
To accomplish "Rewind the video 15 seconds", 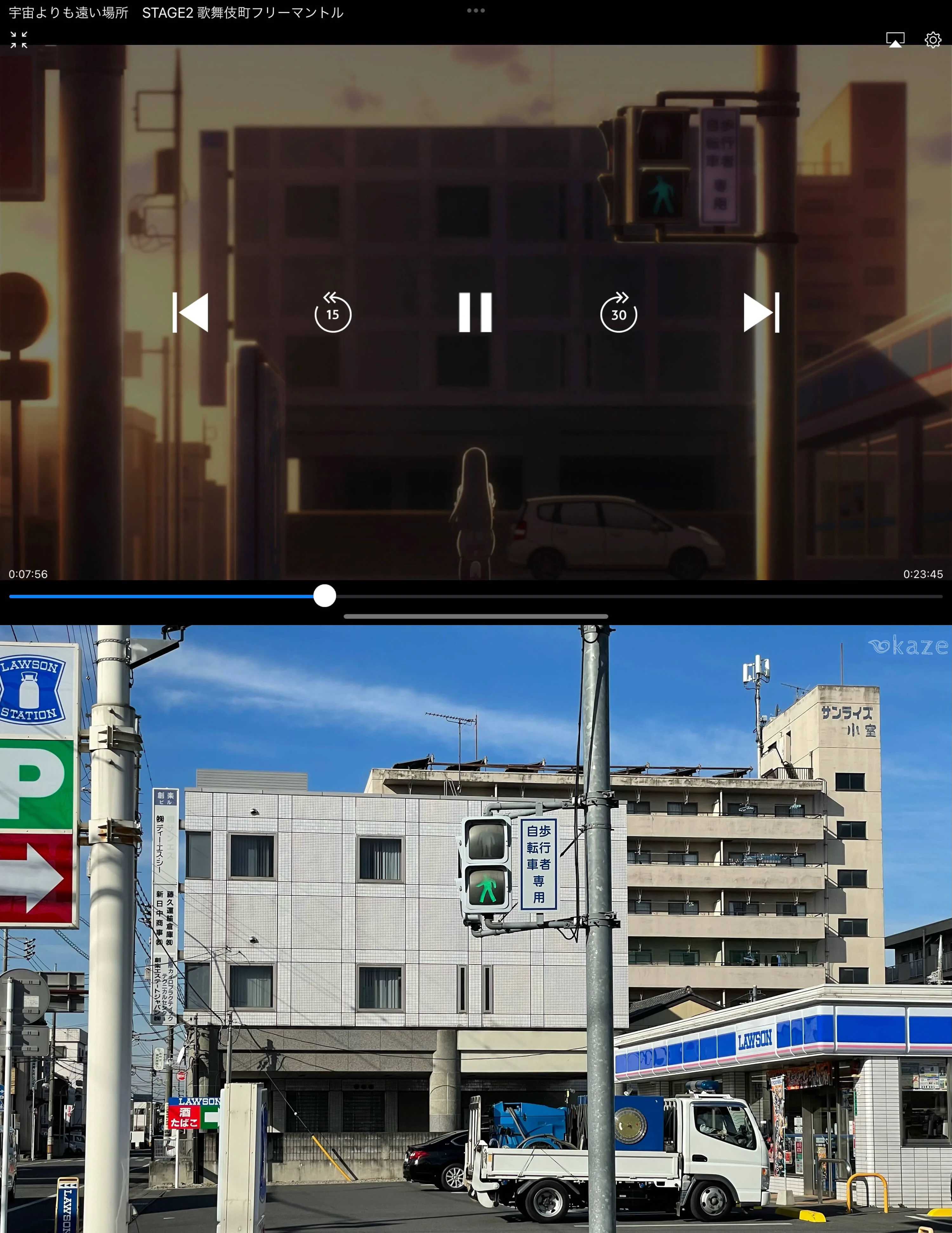I will click(333, 313).
